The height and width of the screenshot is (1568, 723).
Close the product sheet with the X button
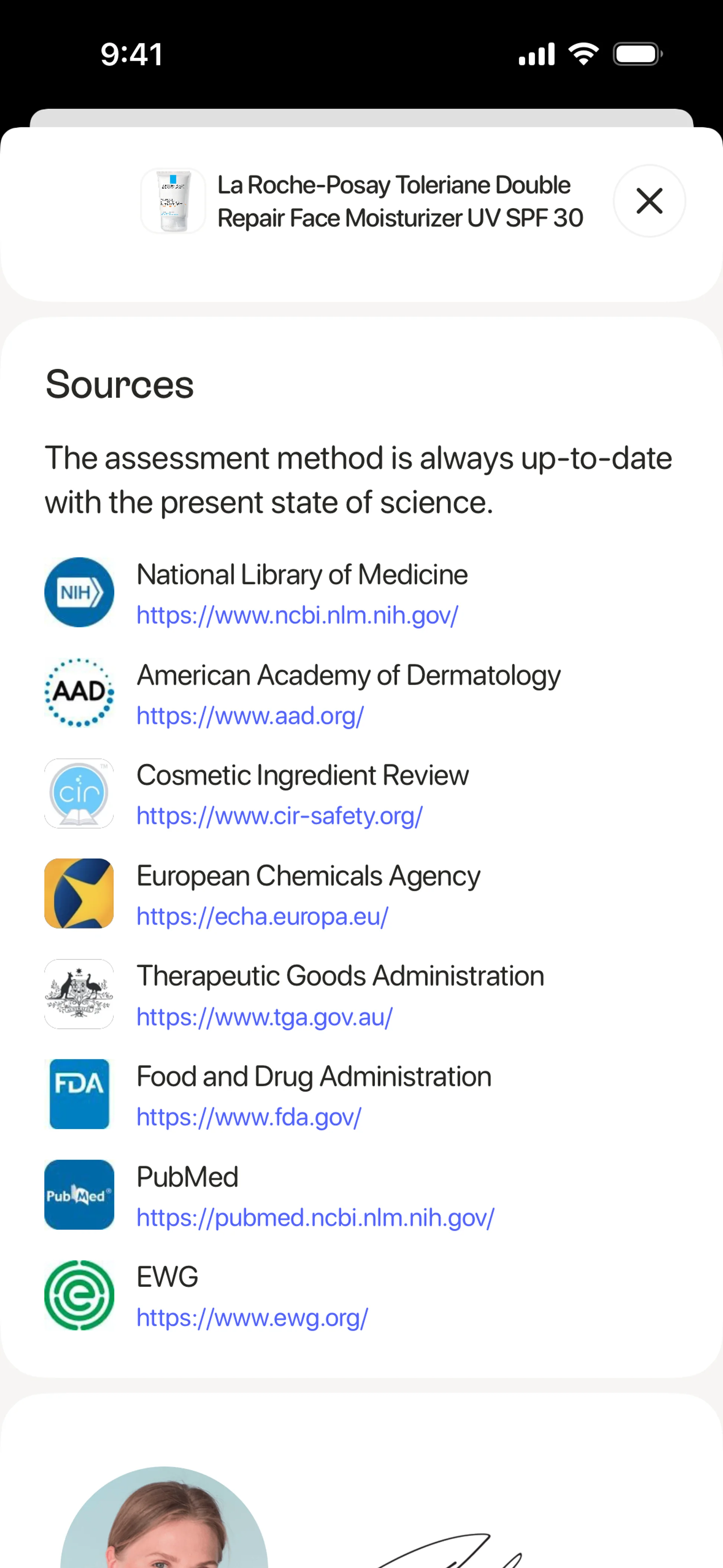tap(649, 201)
